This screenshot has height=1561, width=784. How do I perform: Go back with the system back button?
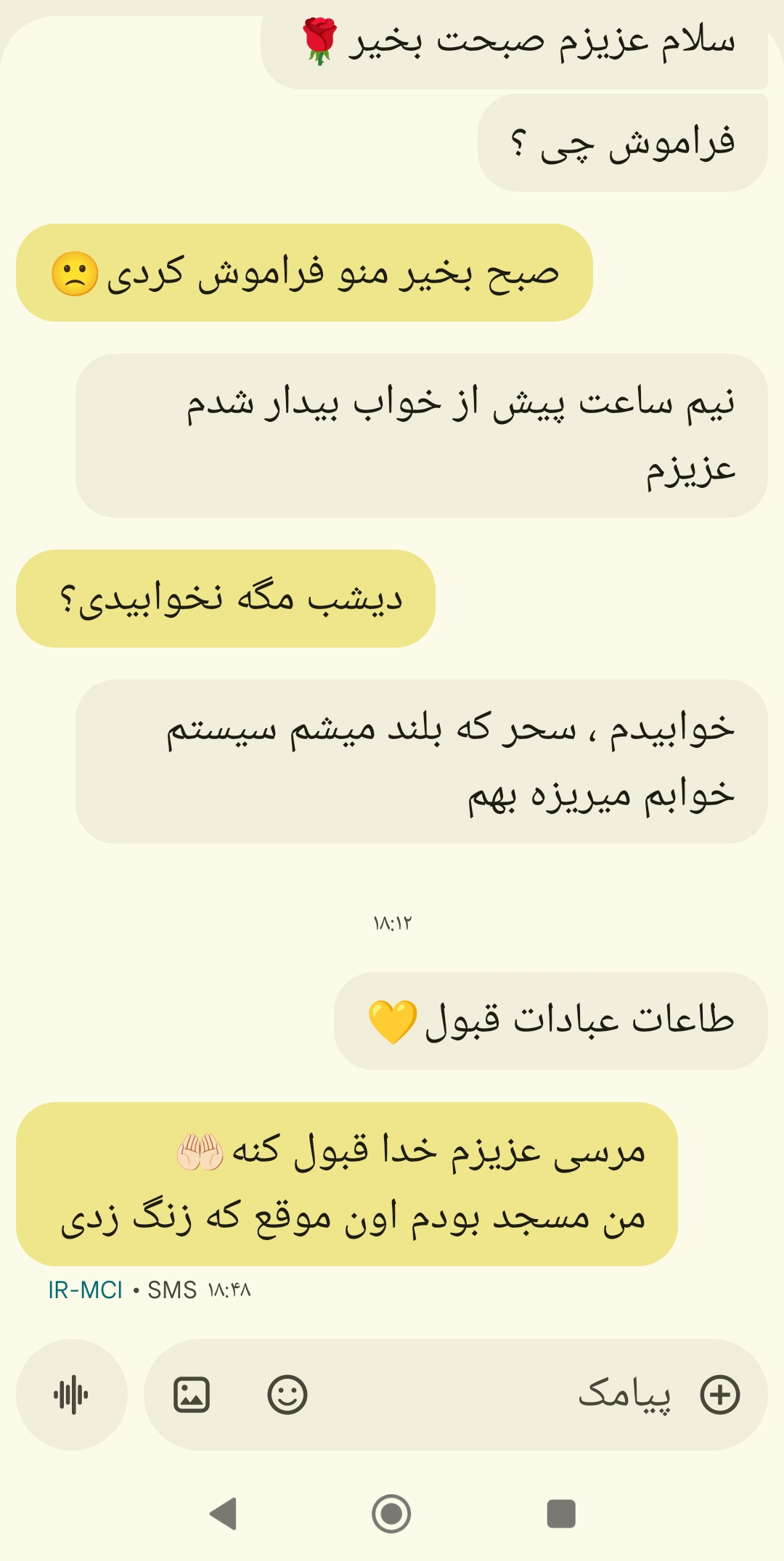[224, 1514]
